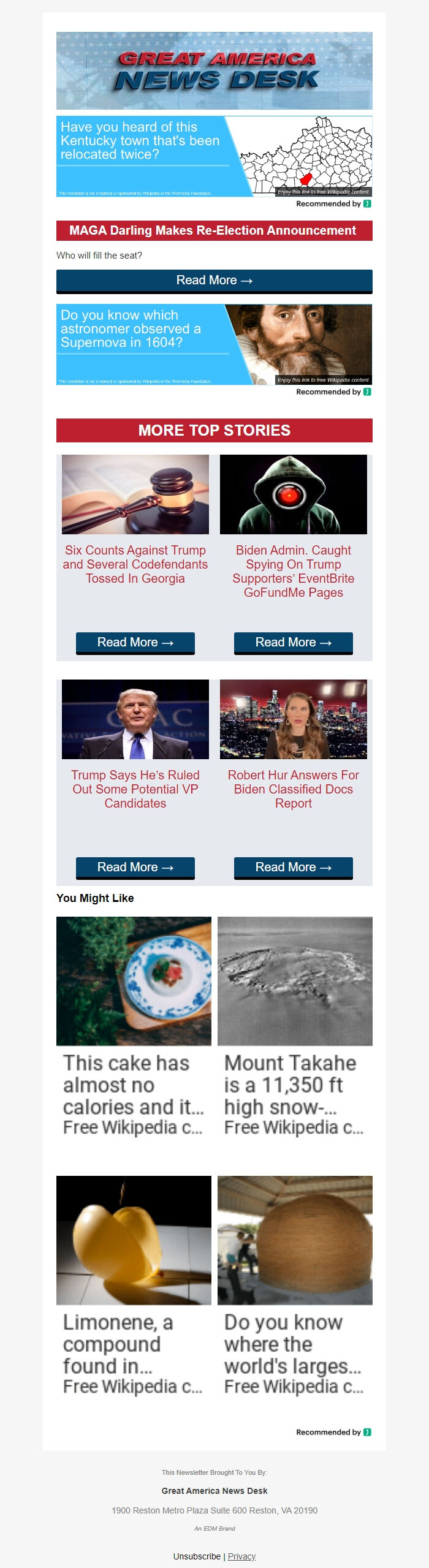Open the world's largest recommendation card
The width and height of the screenshot is (429, 1568).
point(295,1286)
